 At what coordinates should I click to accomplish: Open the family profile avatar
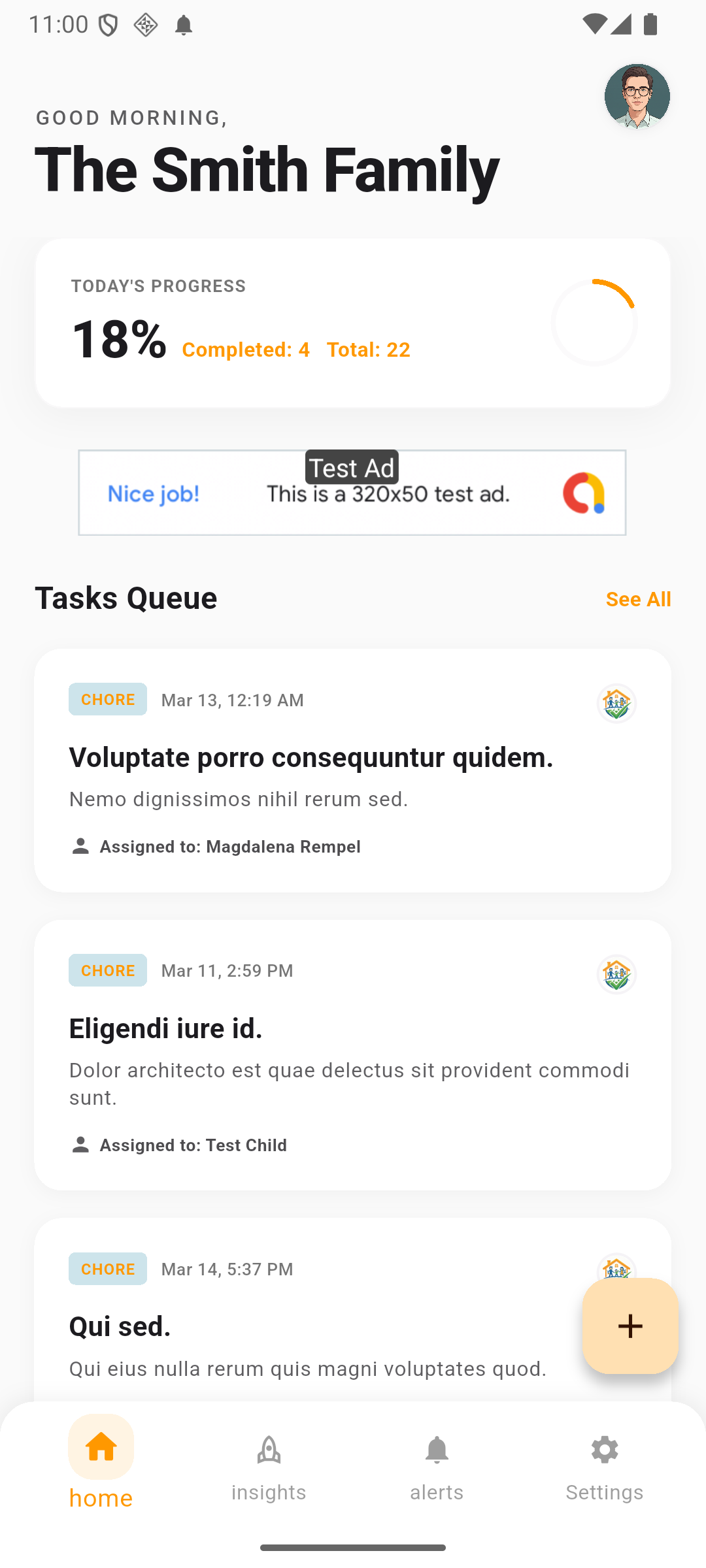[637, 96]
